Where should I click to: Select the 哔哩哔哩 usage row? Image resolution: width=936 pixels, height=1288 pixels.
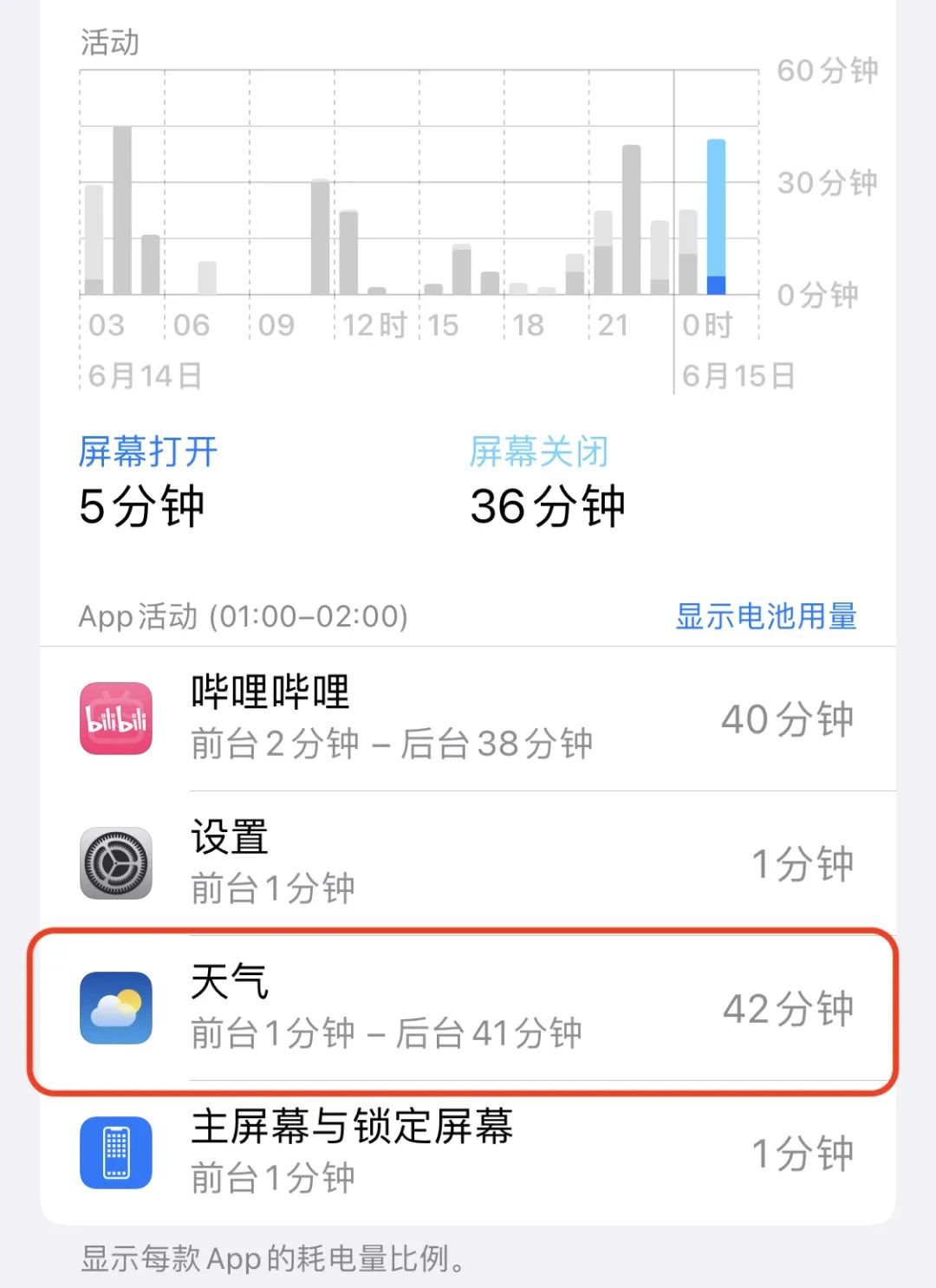tap(468, 719)
